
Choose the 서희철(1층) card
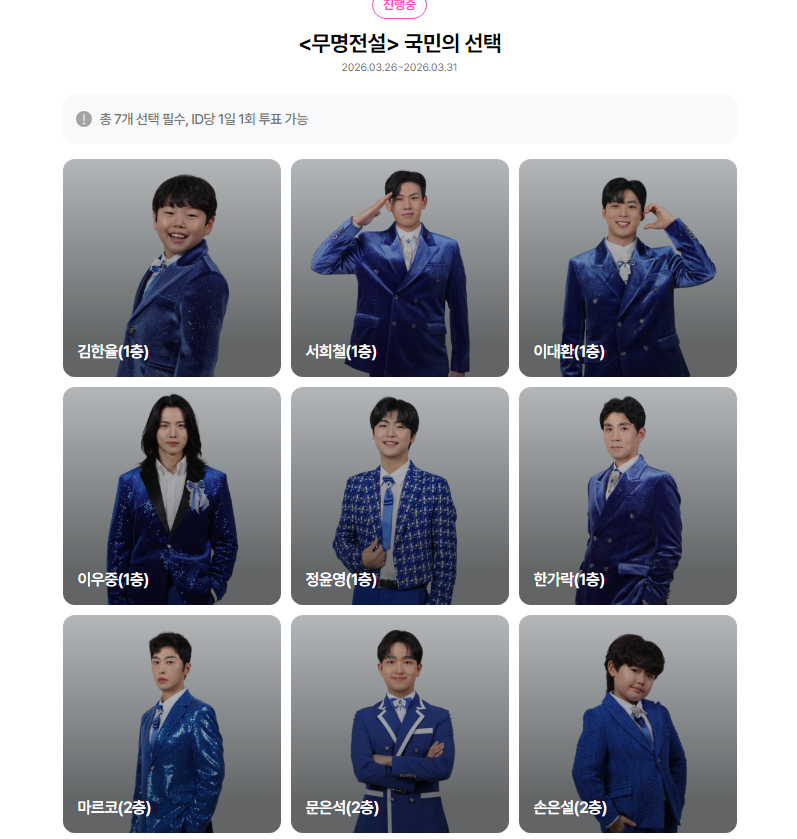point(400,268)
